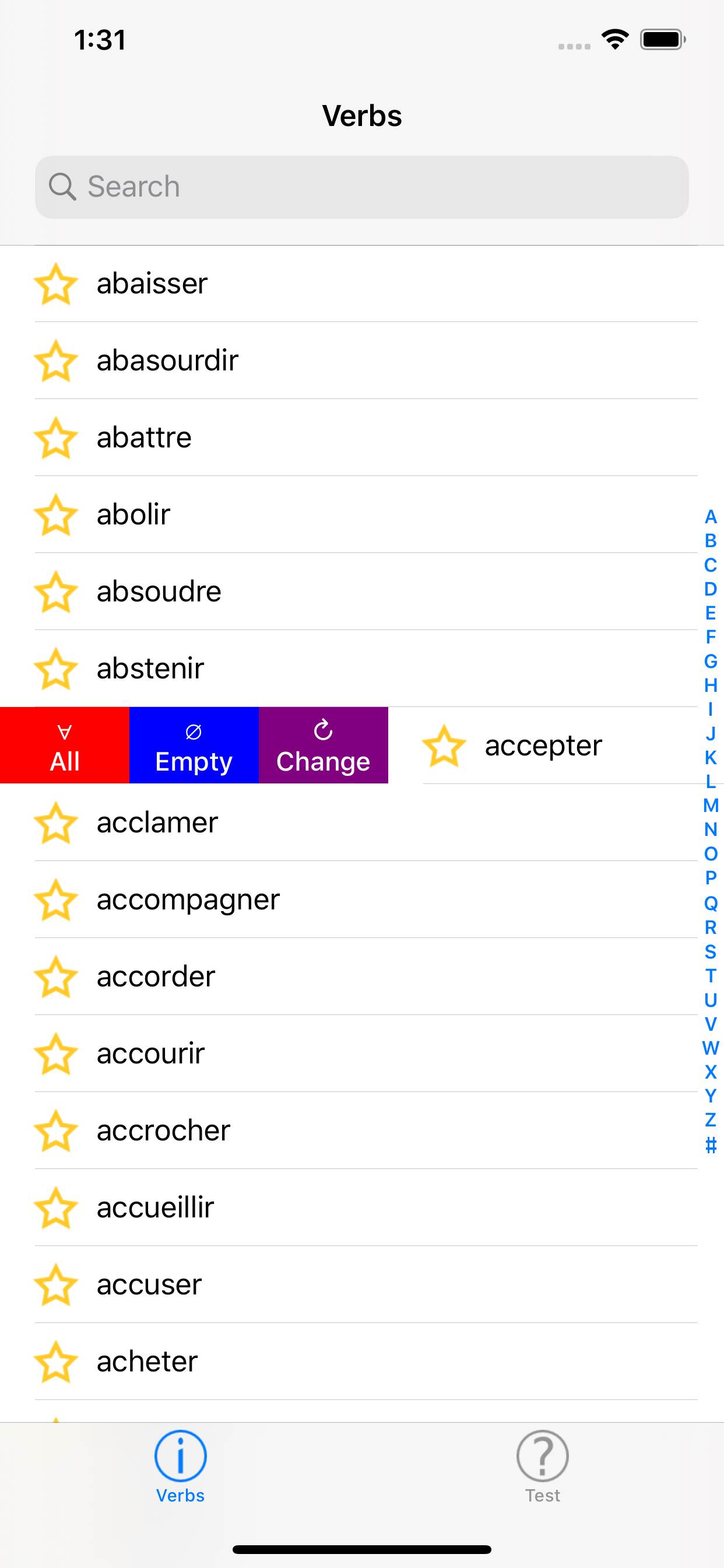This screenshot has width=724, height=1568.
Task: Tap the magnifying glass in the search bar
Action: click(x=64, y=186)
